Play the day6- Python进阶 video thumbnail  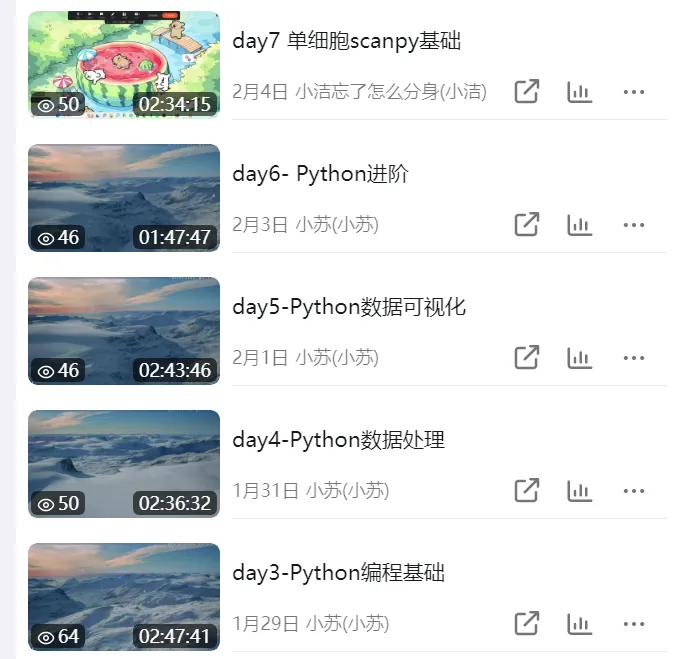click(123, 197)
